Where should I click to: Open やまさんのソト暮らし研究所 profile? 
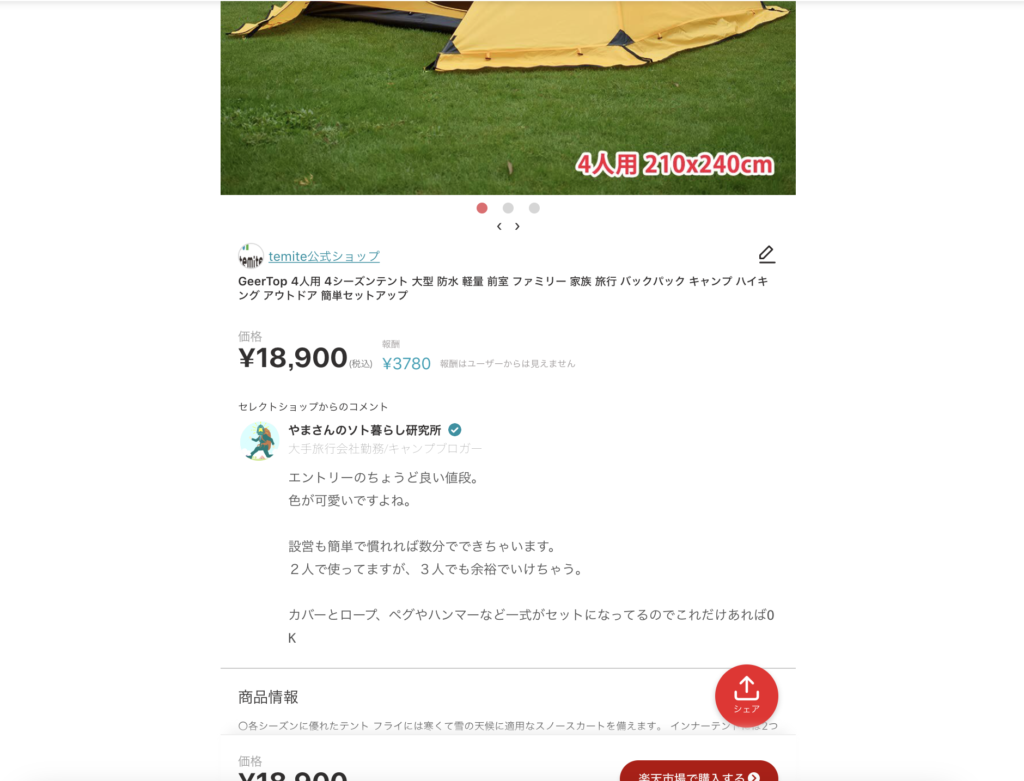click(364, 430)
